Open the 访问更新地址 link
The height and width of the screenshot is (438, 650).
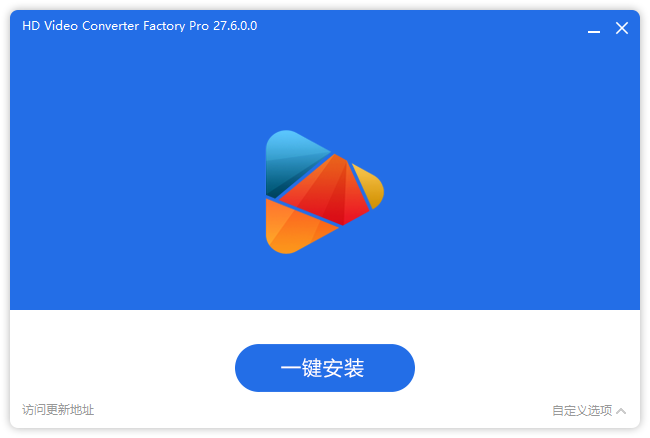(58, 410)
